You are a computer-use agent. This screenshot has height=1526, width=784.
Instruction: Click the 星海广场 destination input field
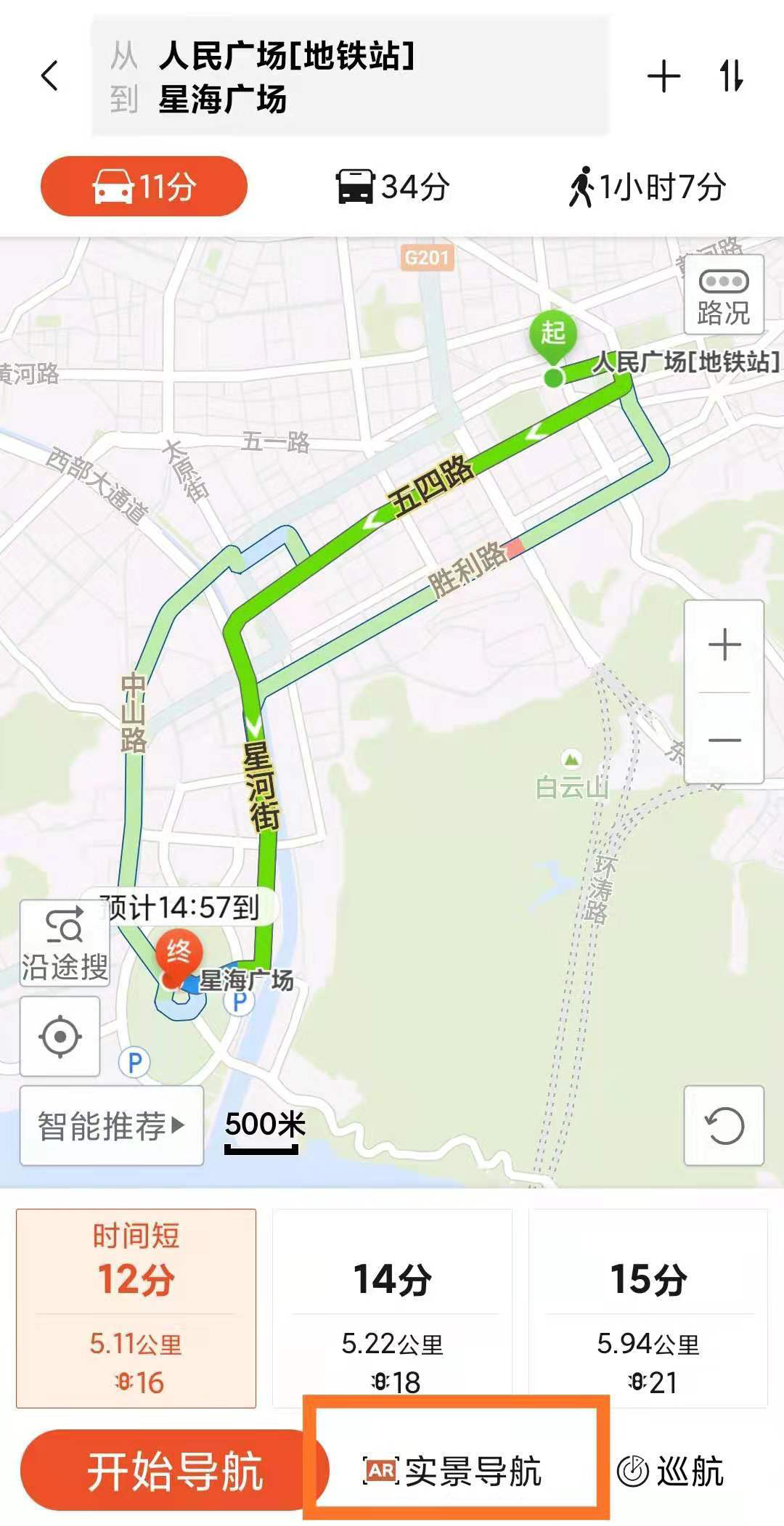(290, 98)
